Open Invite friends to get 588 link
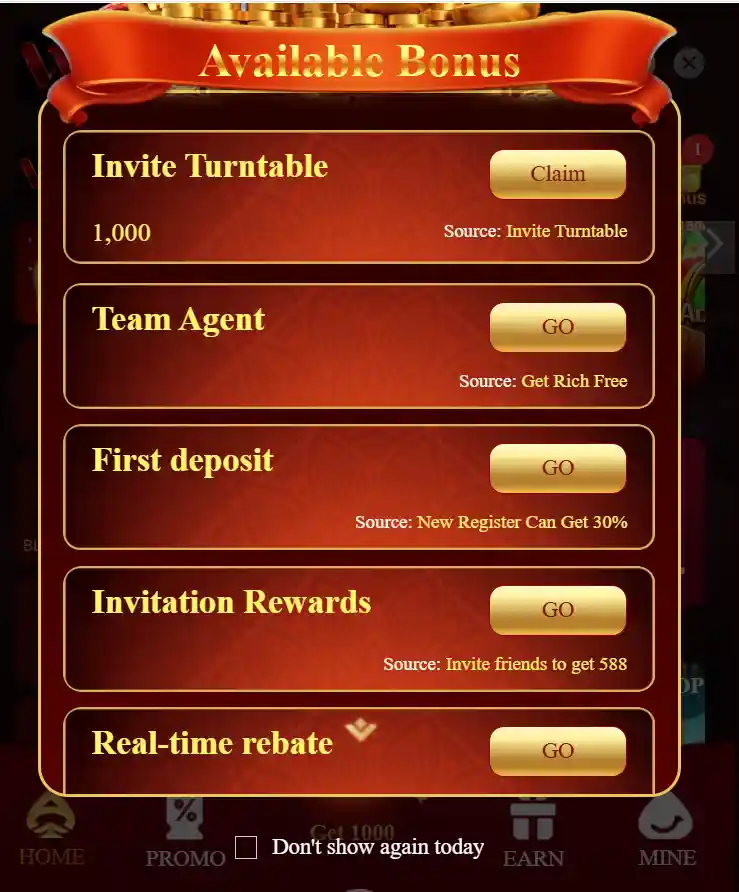The image size is (739, 892). [x=536, y=664]
